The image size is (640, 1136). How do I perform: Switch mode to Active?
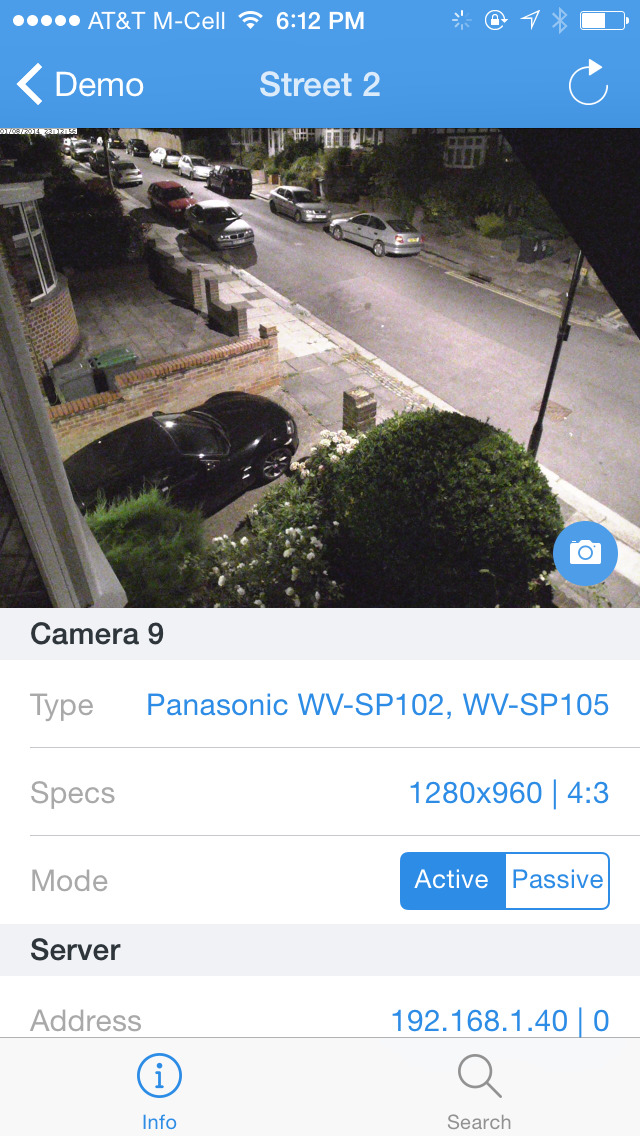453,880
